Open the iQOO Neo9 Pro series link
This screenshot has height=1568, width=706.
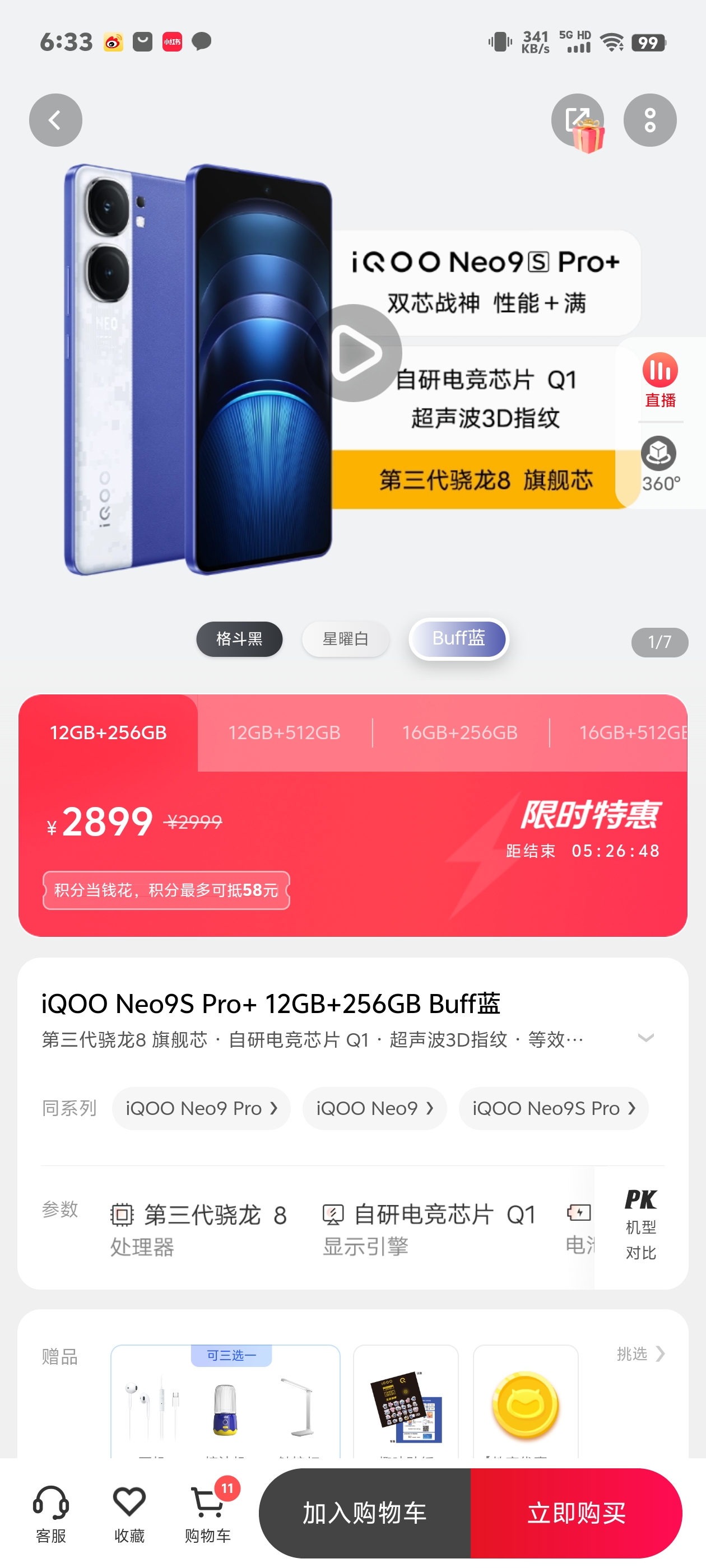pyautogui.click(x=201, y=1108)
